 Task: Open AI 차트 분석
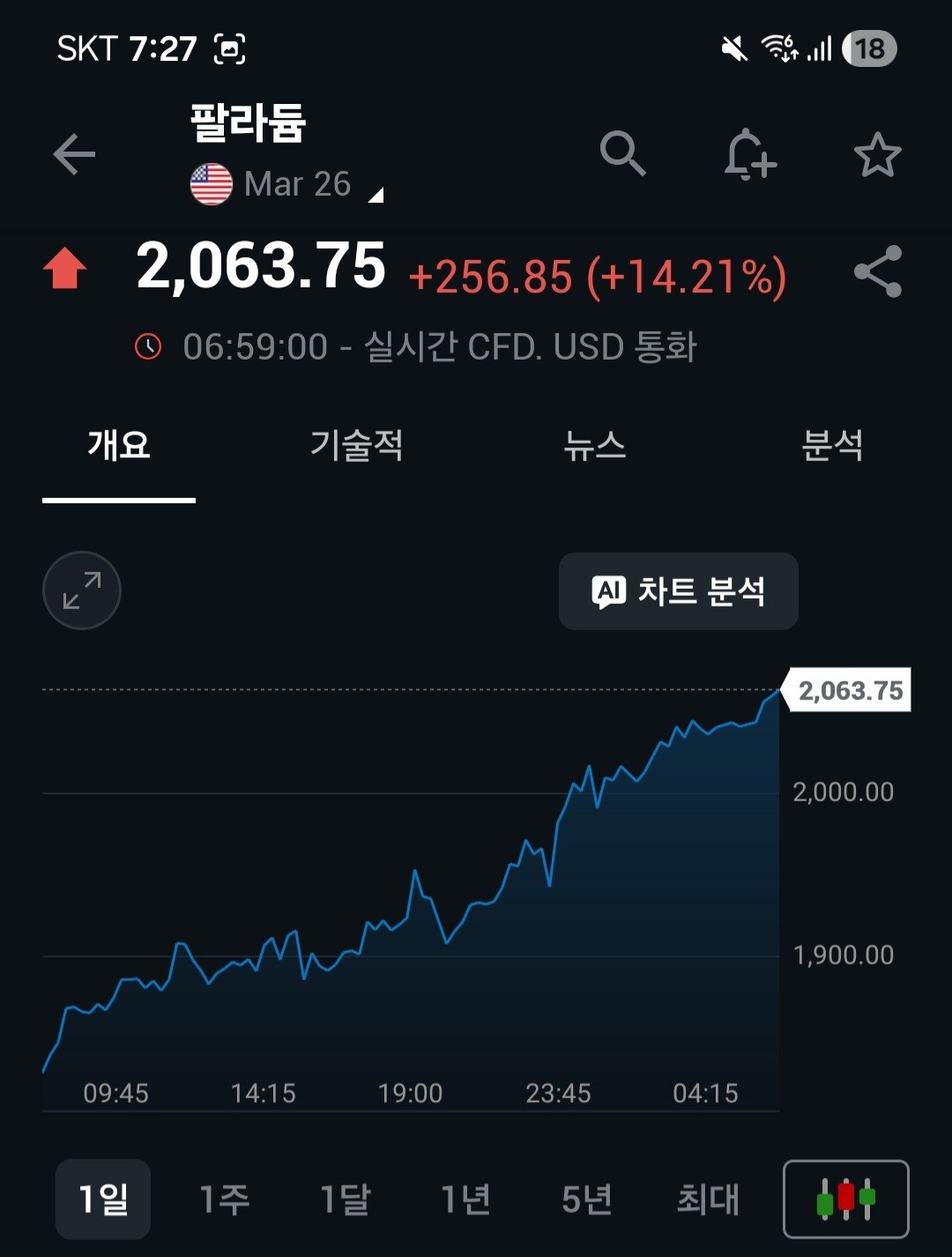click(678, 591)
